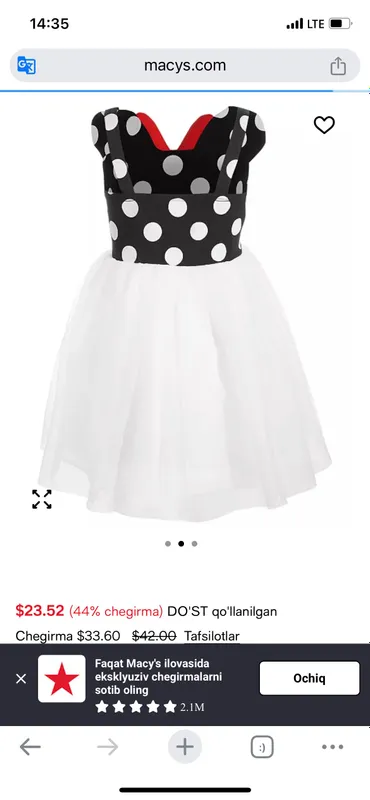Dismiss the Macy's app banner
This screenshot has height=800, width=370.
coord(21,679)
